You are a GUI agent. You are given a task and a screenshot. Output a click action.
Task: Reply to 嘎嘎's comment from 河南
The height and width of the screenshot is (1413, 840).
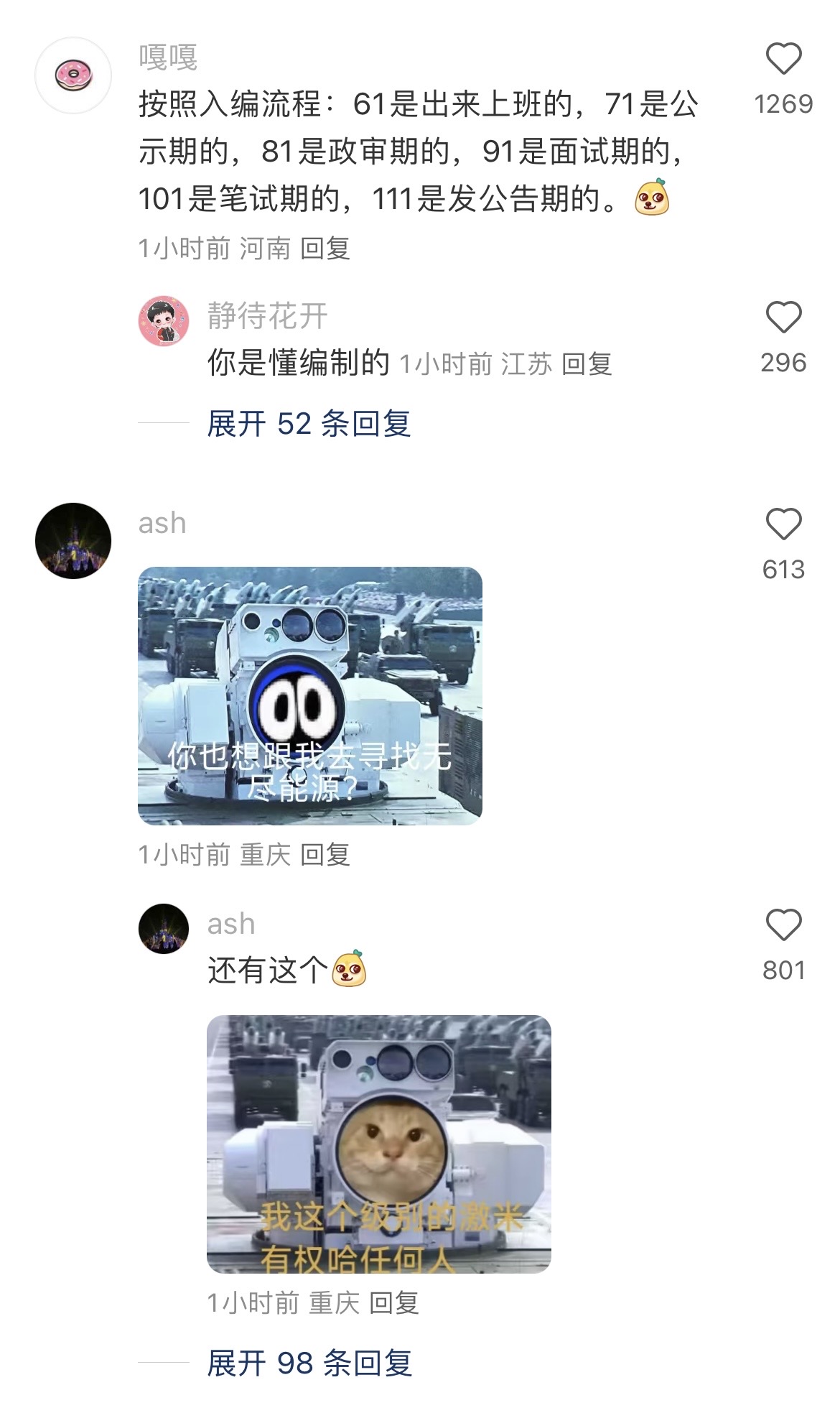(x=325, y=249)
